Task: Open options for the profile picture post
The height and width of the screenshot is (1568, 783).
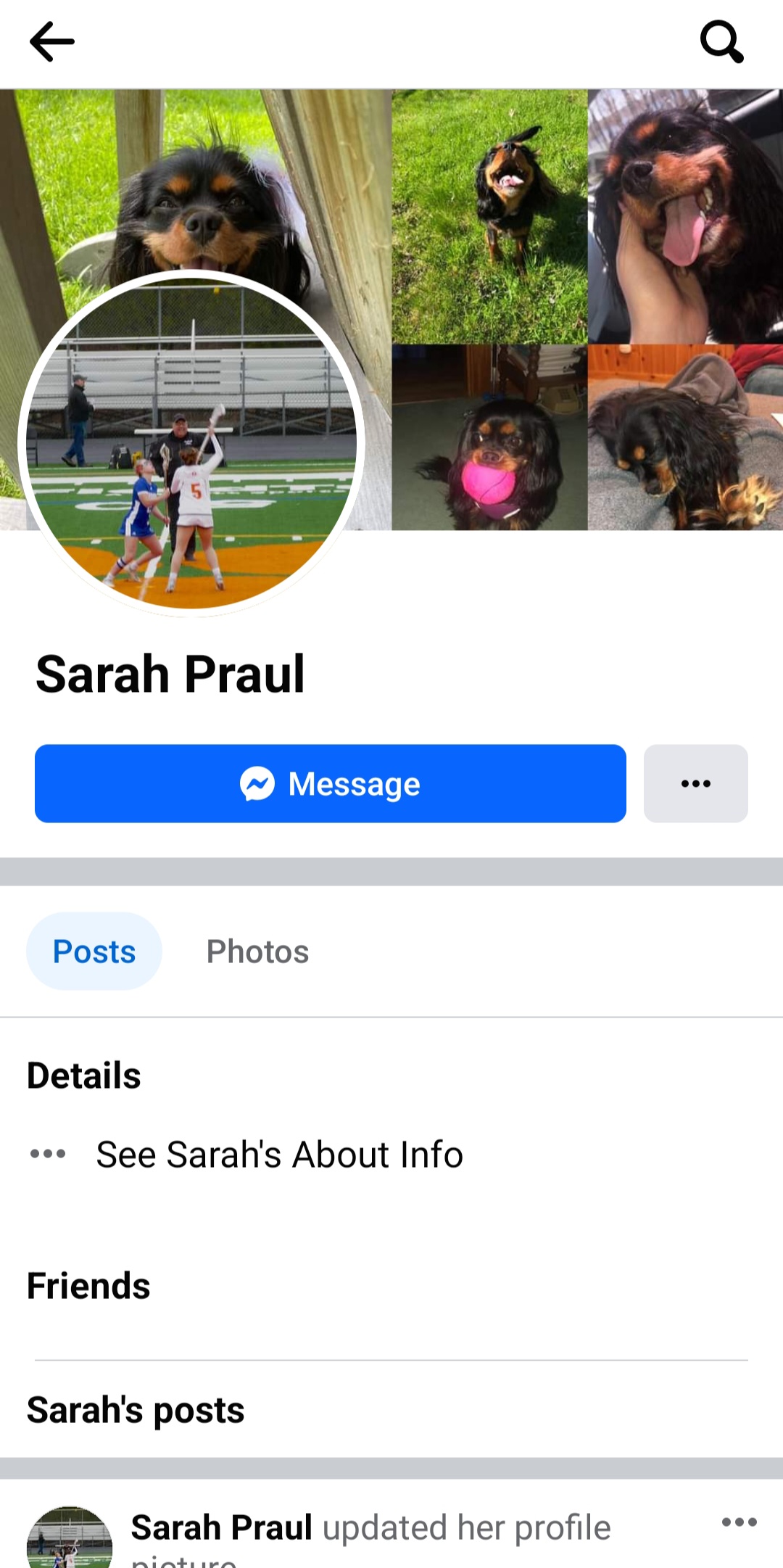Action: pyautogui.click(x=739, y=1522)
